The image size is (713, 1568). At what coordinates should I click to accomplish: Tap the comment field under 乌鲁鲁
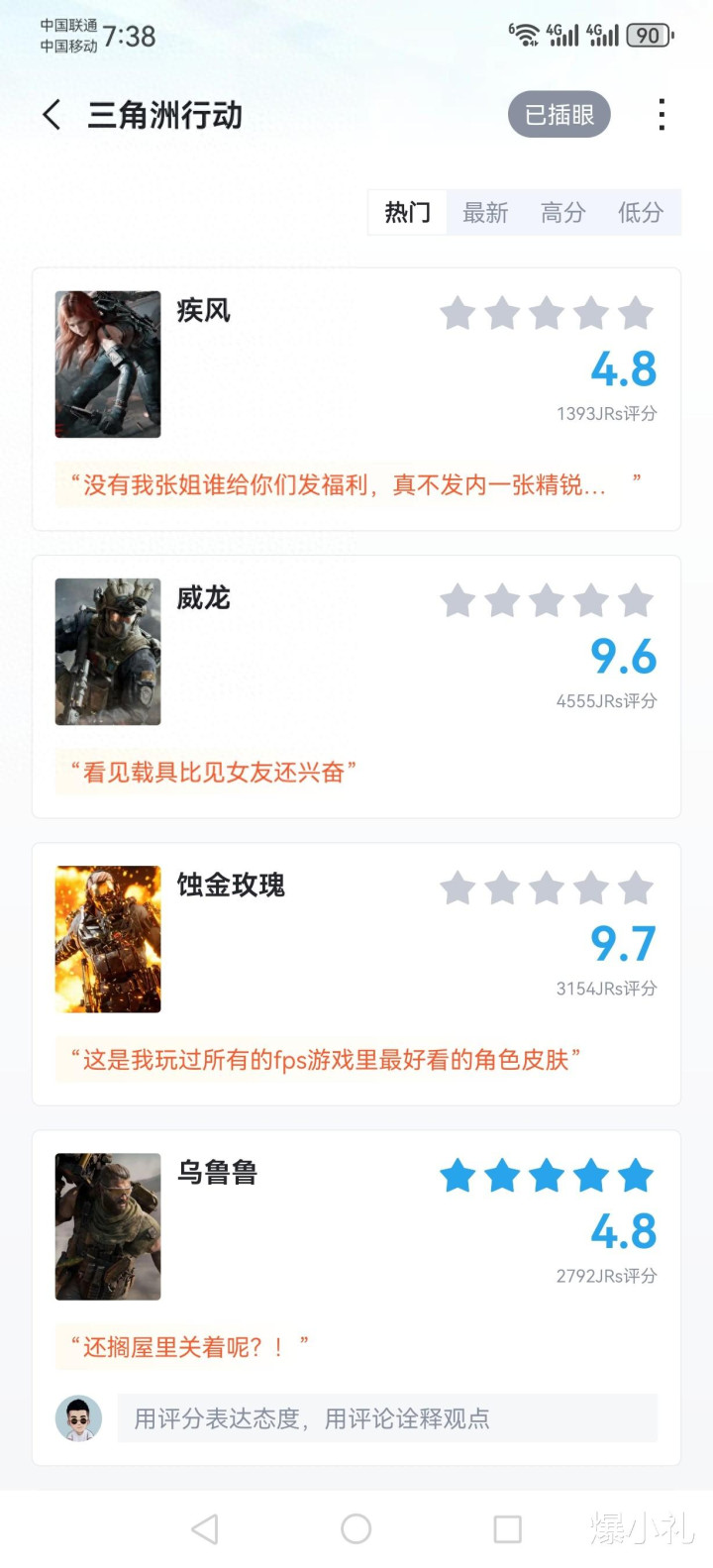386,1418
